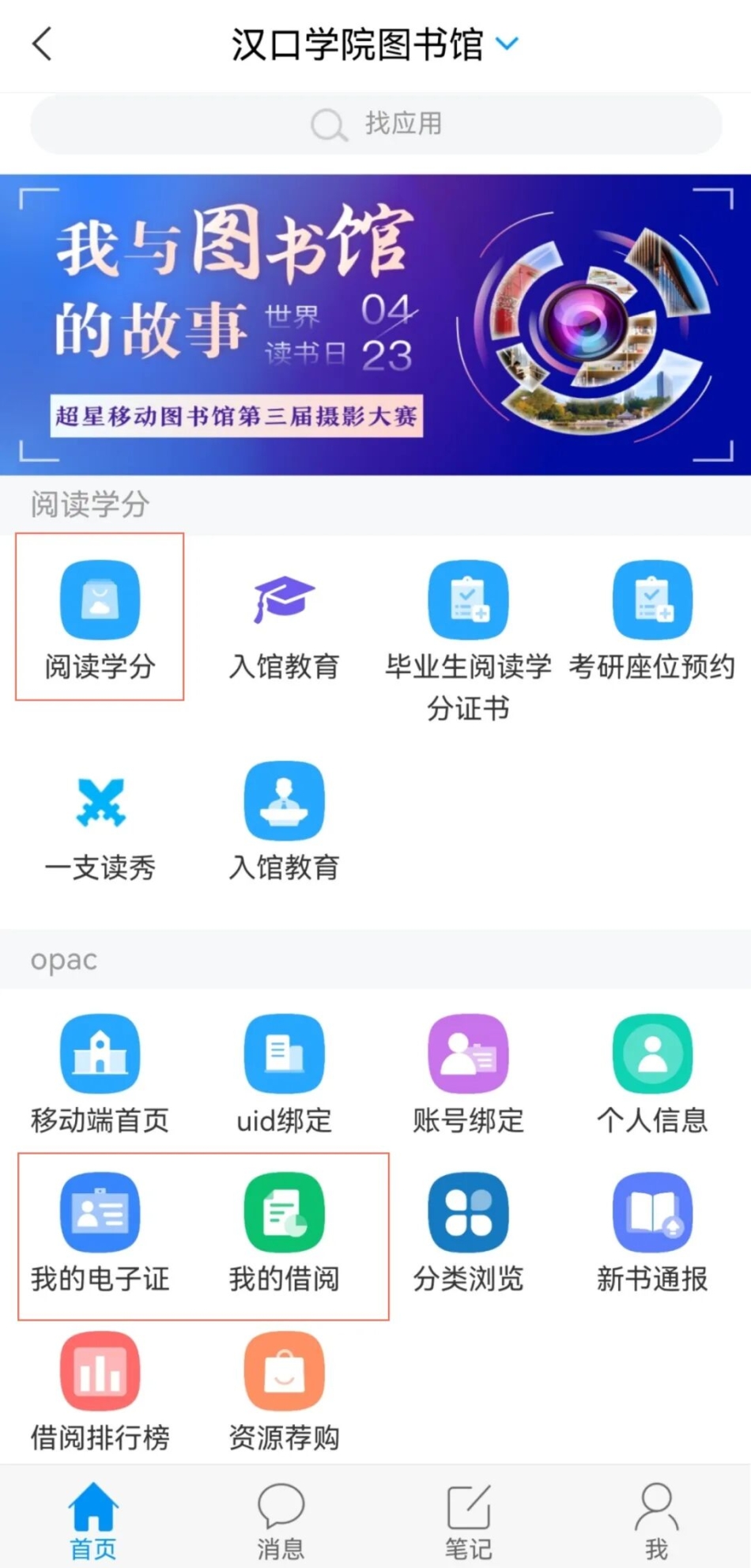Tap the 找应用 search box
The width and height of the screenshot is (751, 1568).
[376, 124]
